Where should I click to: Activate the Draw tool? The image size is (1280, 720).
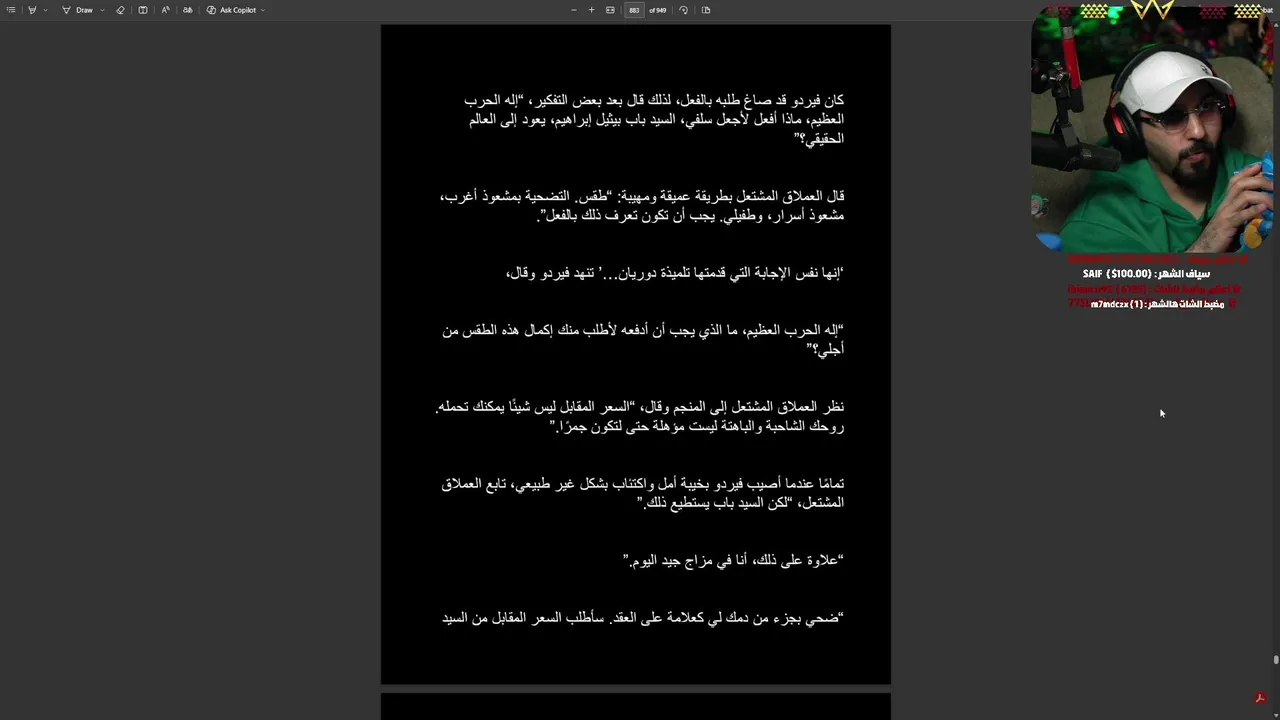click(x=77, y=10)
